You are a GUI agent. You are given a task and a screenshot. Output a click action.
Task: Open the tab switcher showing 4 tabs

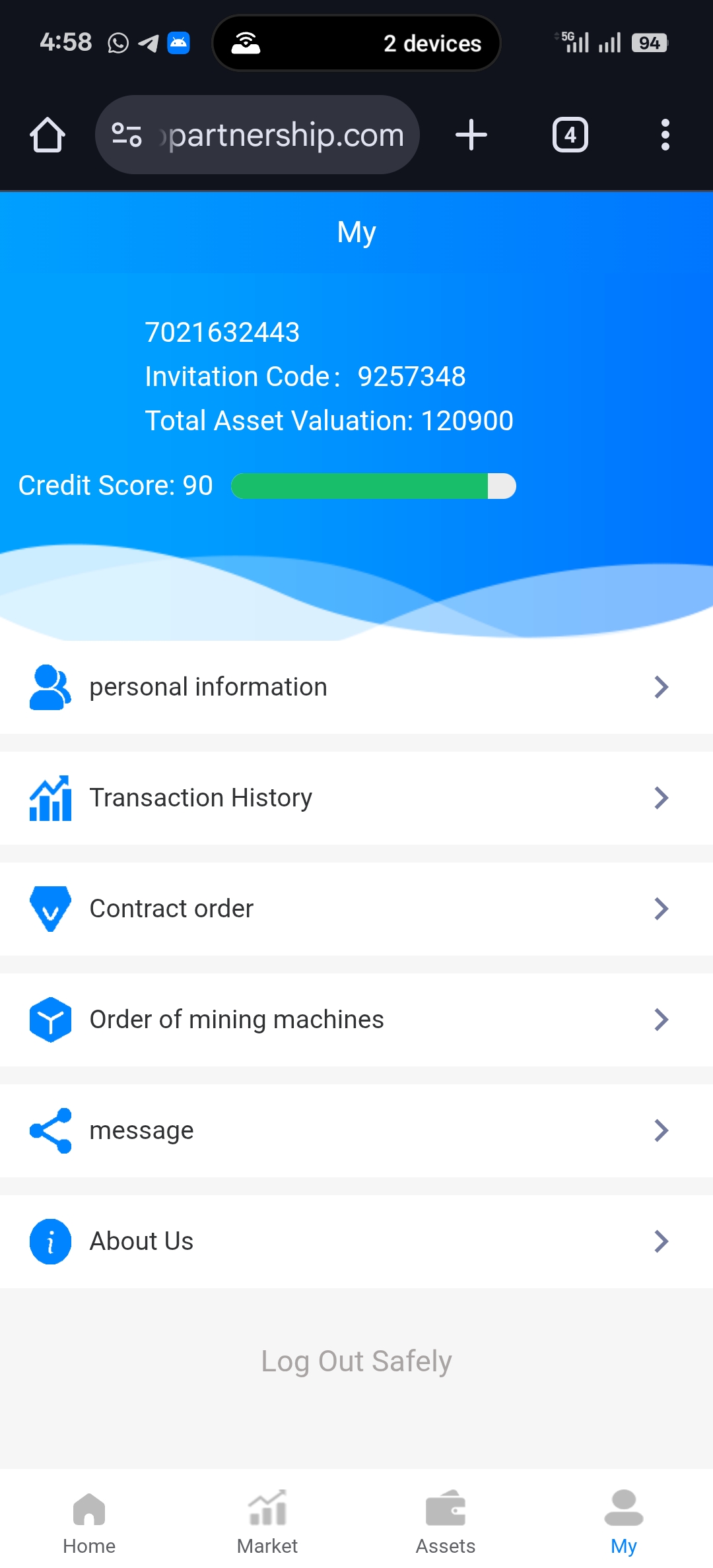(570, 135)
